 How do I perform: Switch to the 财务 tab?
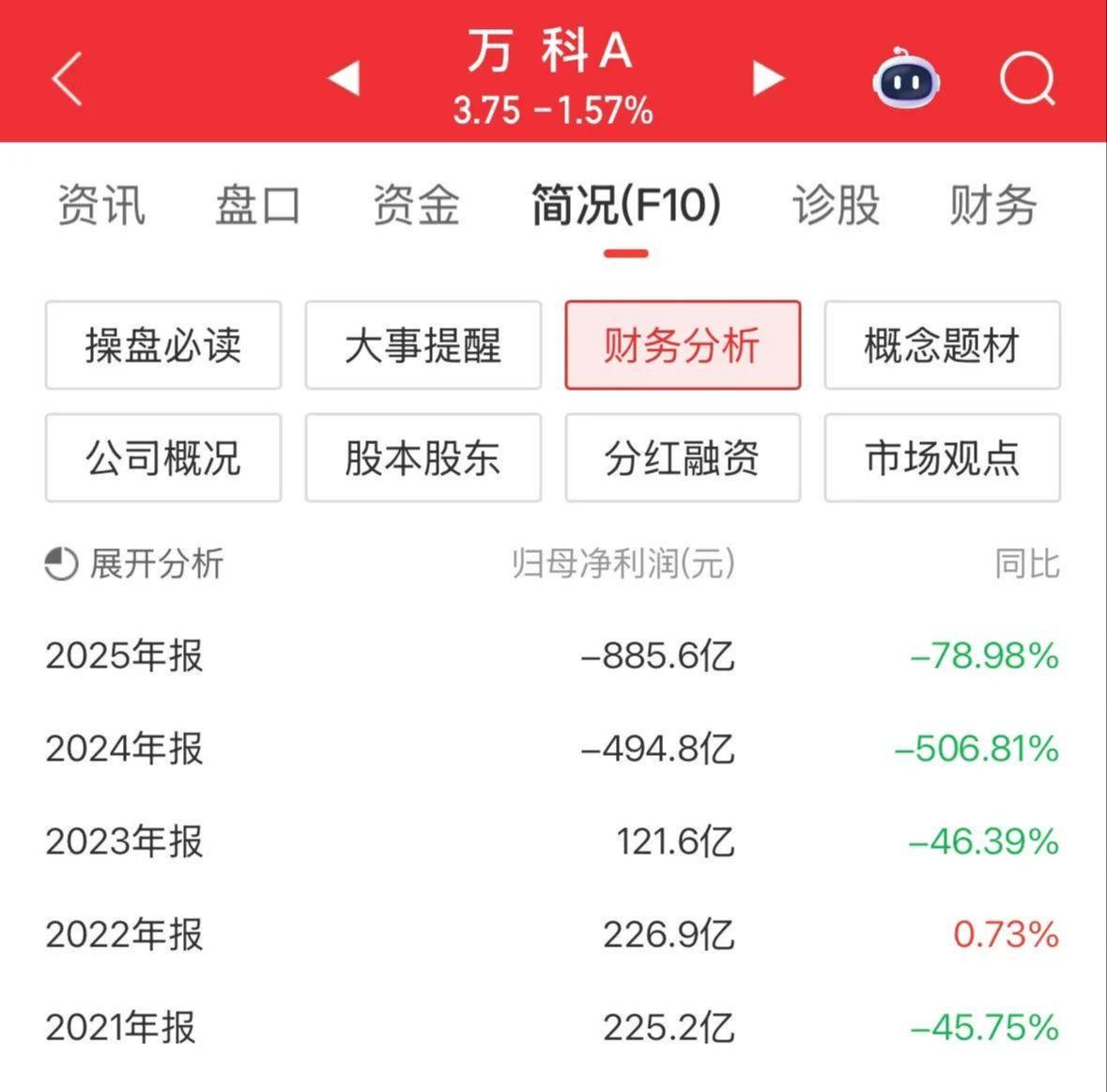coord(993,206)
